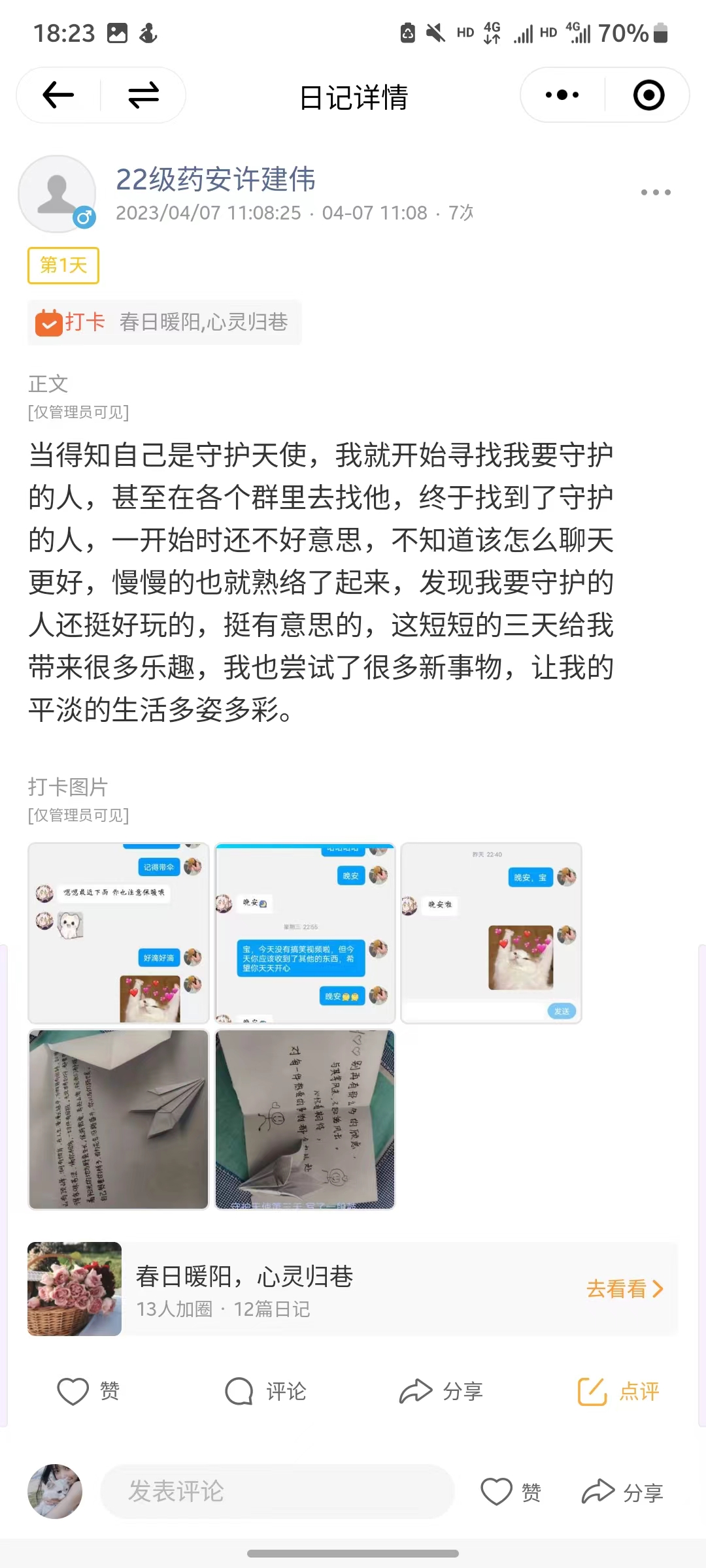Tap 分享 in the bottom comment bar
Screen dimensions: 706x1568
click(x=623, y=1492)
